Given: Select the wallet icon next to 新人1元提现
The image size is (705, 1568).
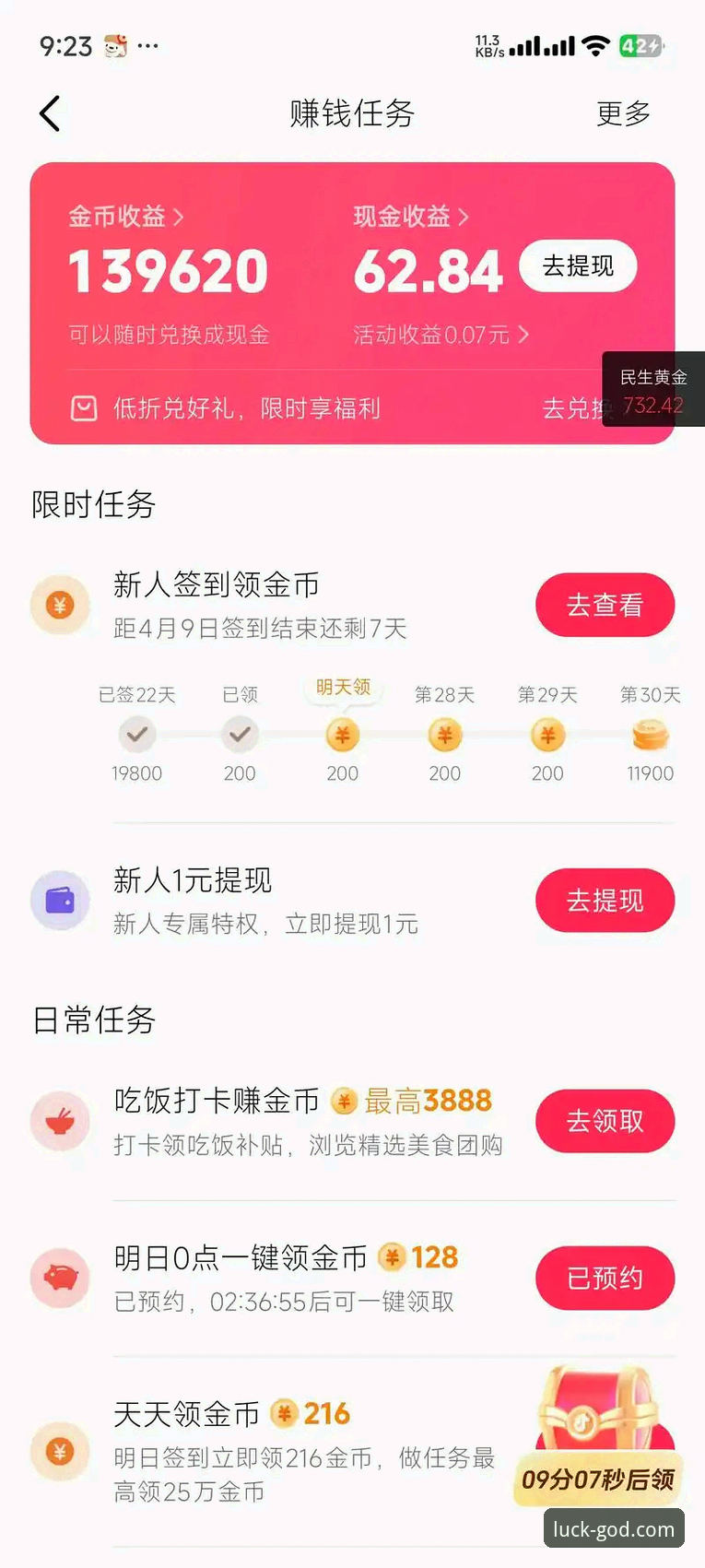Looking at the screenshot, I should coord(60,901).
